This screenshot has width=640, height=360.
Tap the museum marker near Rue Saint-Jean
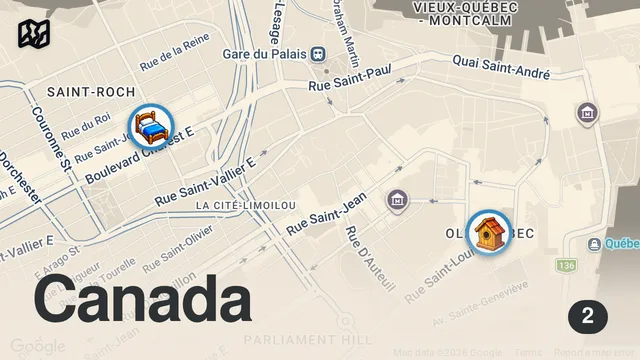click(x=397, y=201)
